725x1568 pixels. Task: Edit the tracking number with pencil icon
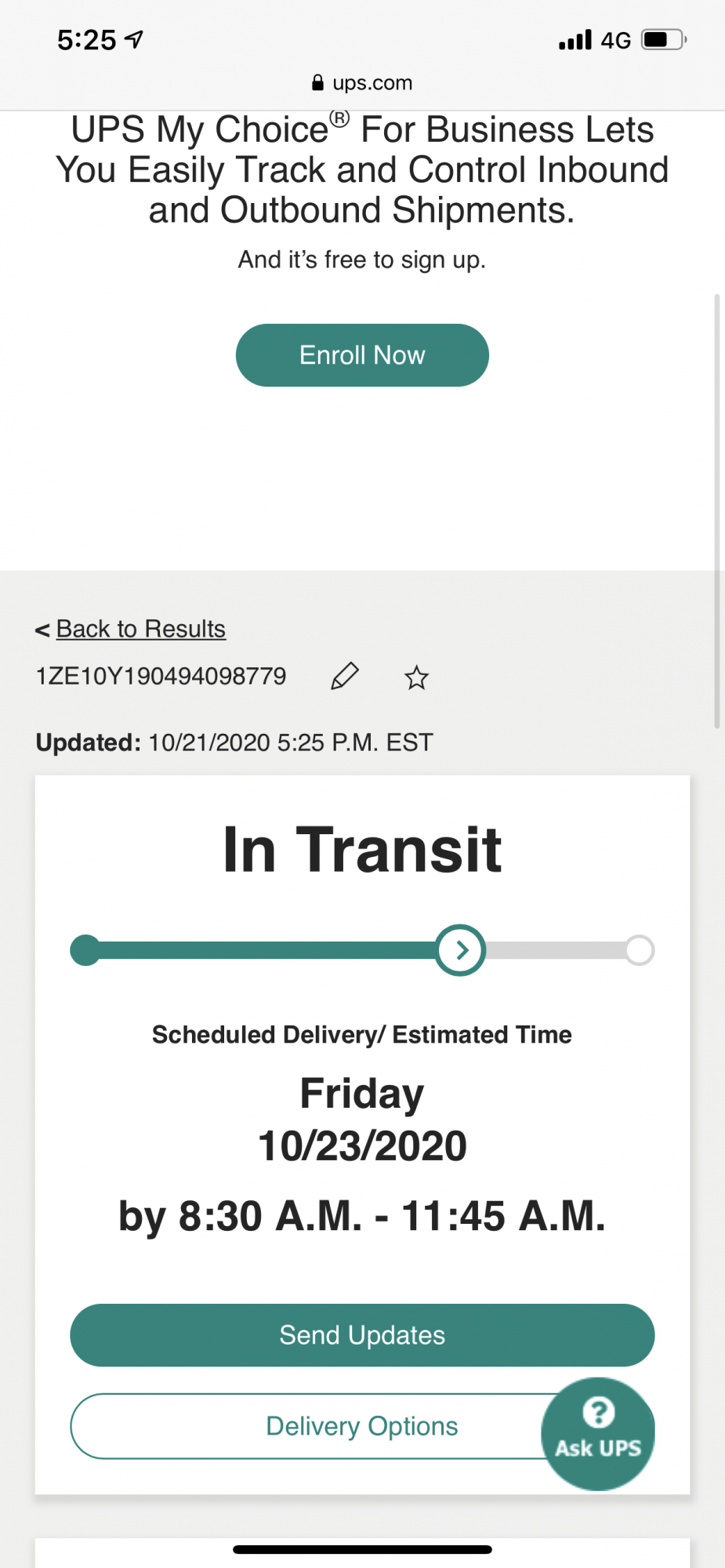pyautogui.click(x=345, y=676)
